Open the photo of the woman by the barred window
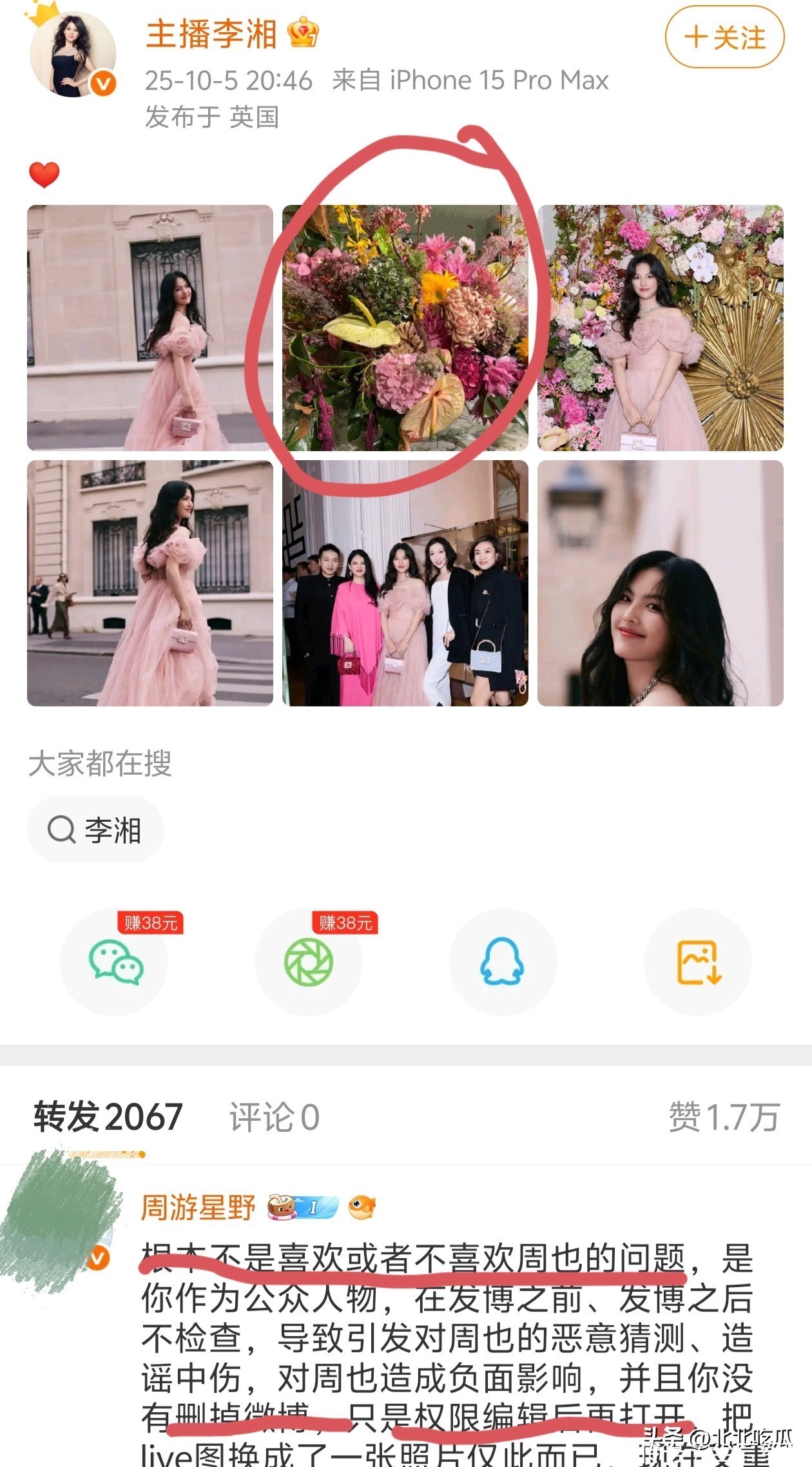The width and height of the screenshot is (812, 1467). tap(150, 327)
